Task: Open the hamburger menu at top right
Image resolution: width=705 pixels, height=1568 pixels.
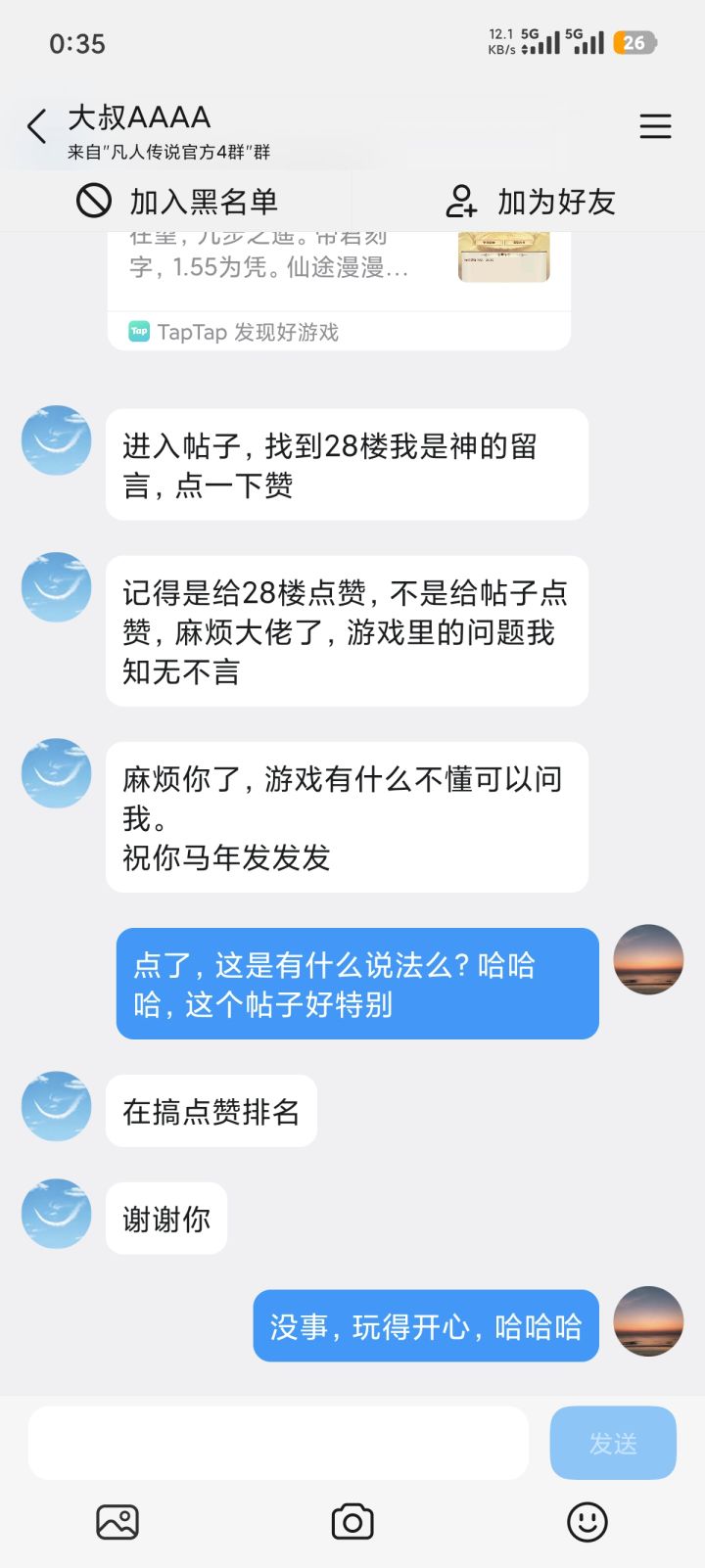Action: pos(655,126)
